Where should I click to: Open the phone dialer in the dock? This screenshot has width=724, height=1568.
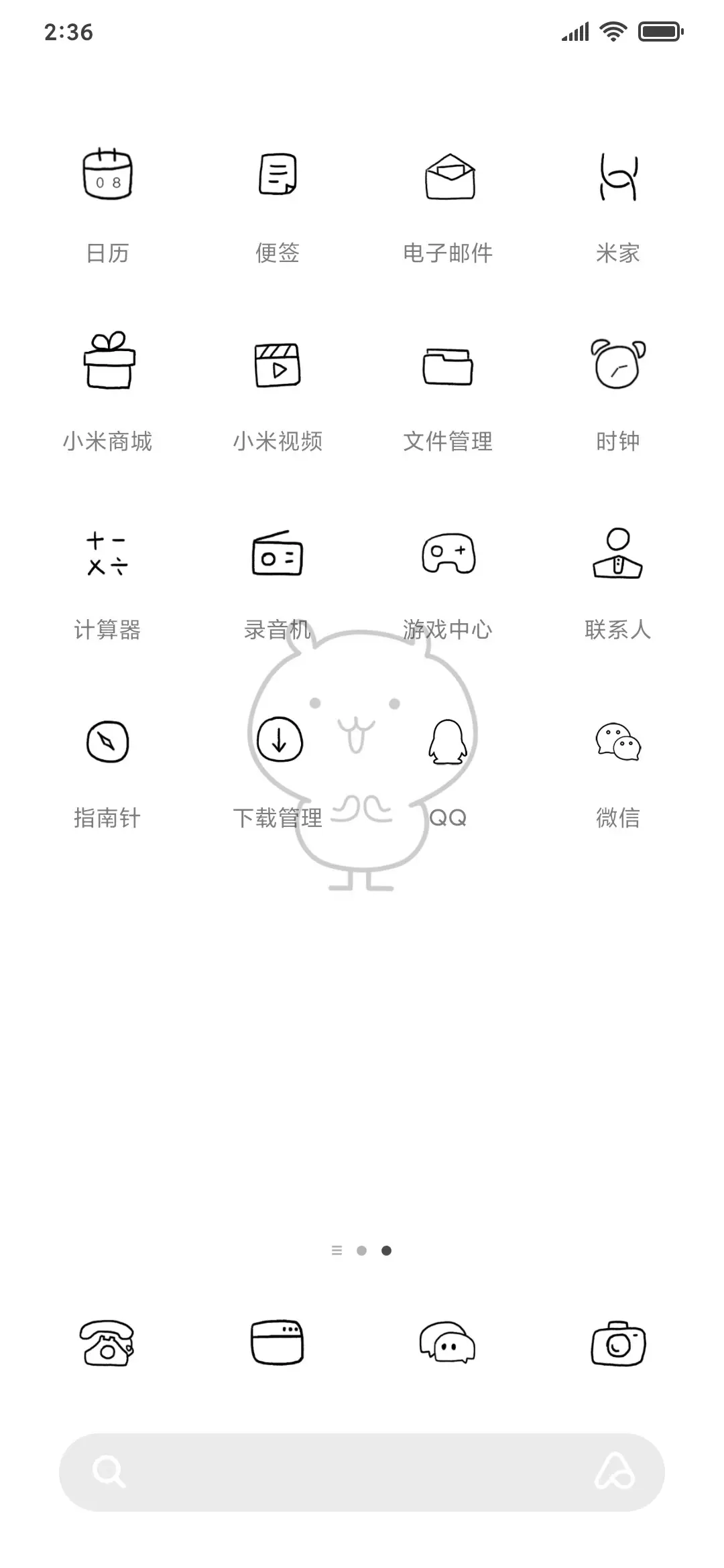109,1344
